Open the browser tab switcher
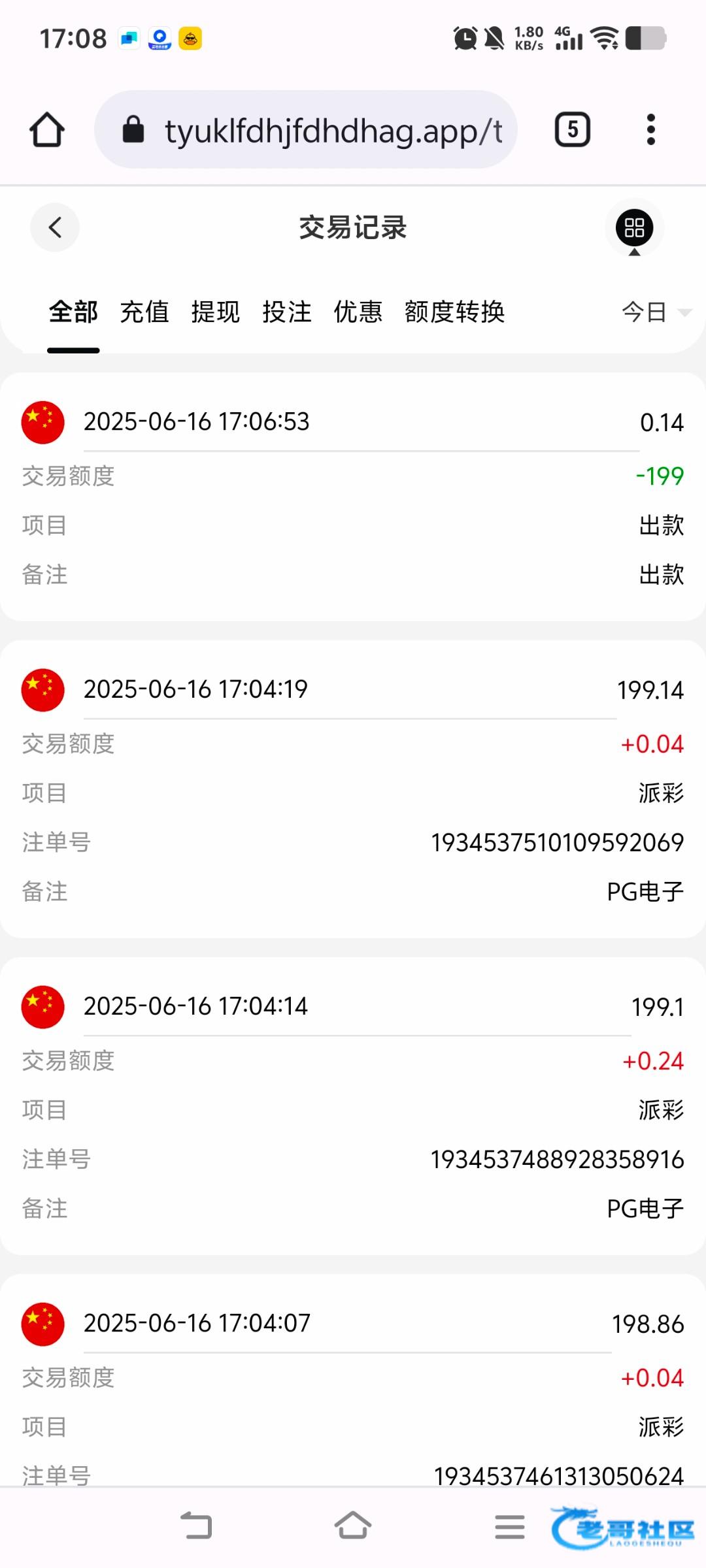Viewport: 706px width, 1568px height. pyautogui.click(x=573, y=129)
